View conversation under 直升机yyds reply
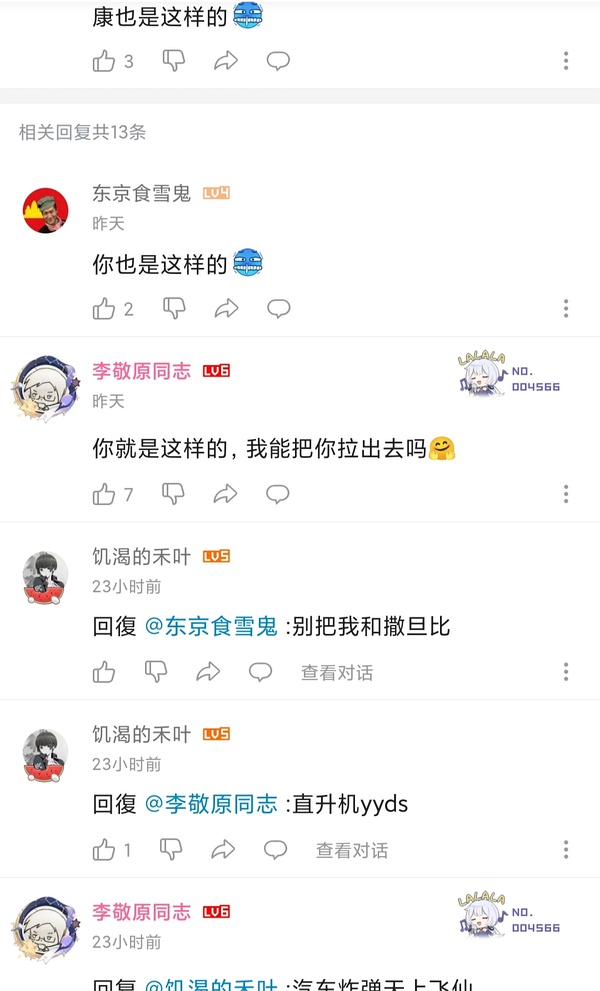This screenshot has width=600, height=991. [x=352, y=851]
